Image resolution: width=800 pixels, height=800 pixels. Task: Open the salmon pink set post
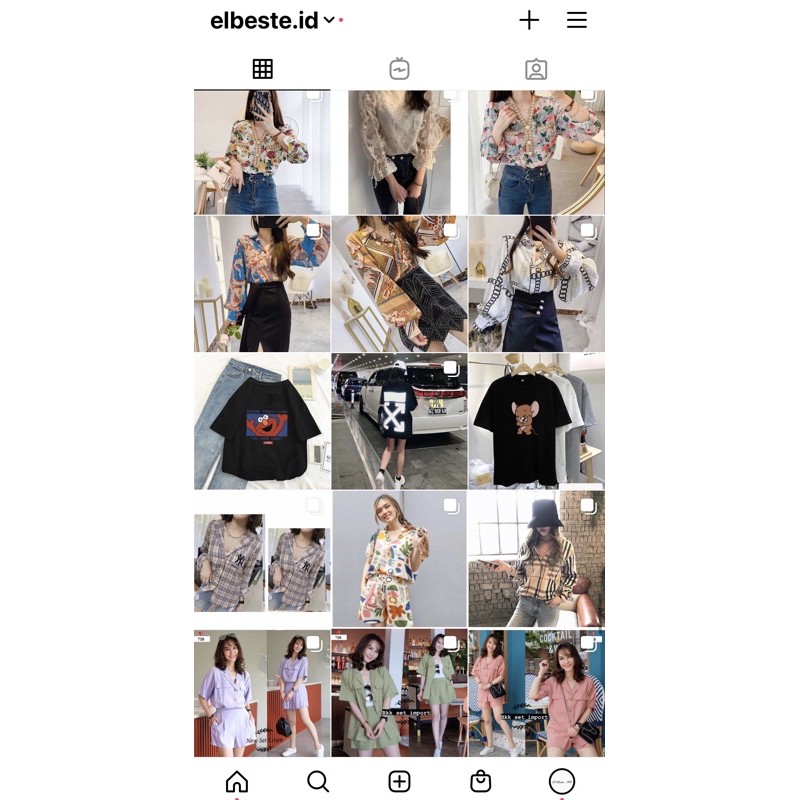coord(536,693)
